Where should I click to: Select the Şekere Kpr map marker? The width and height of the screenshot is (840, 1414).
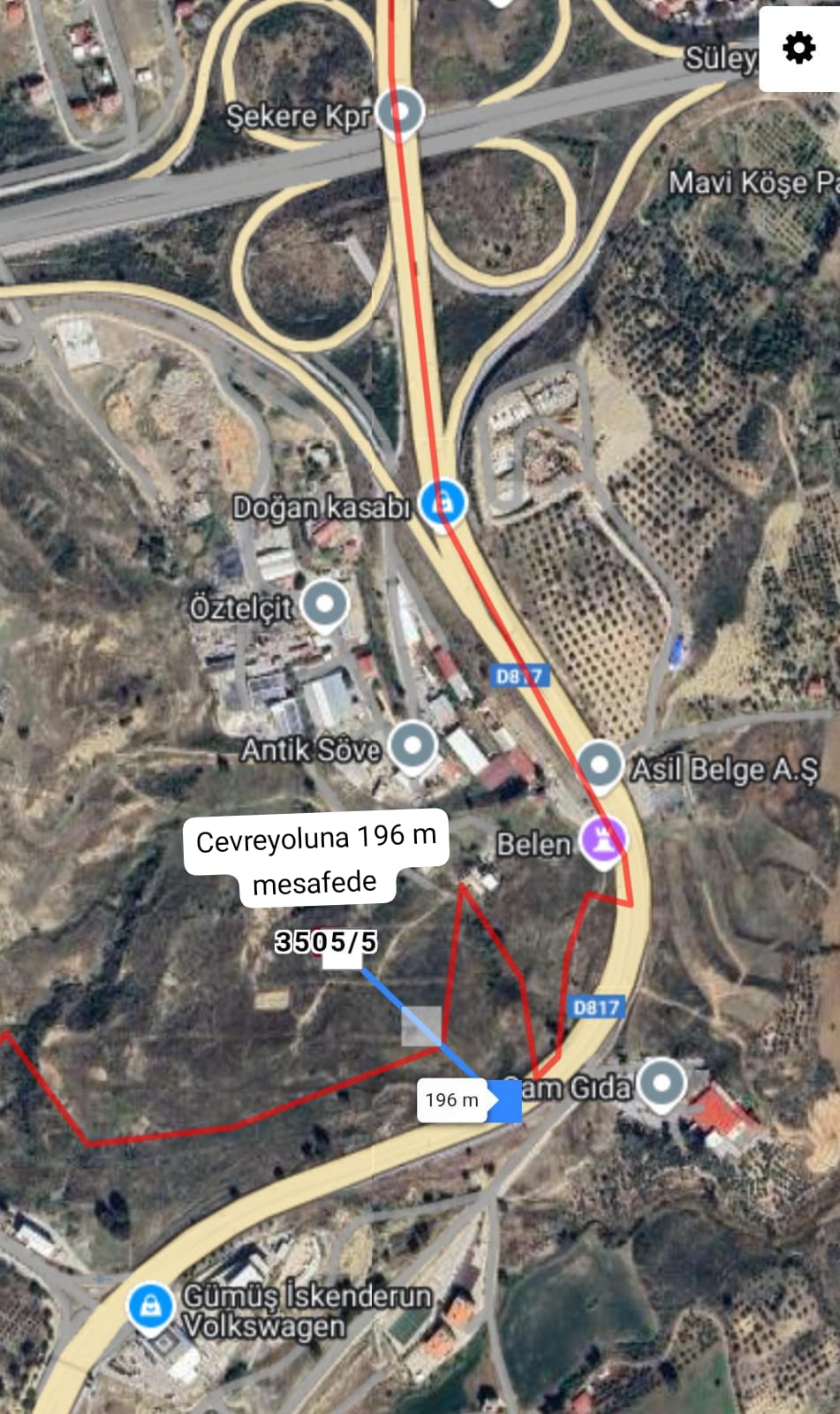tap(400, 114)
